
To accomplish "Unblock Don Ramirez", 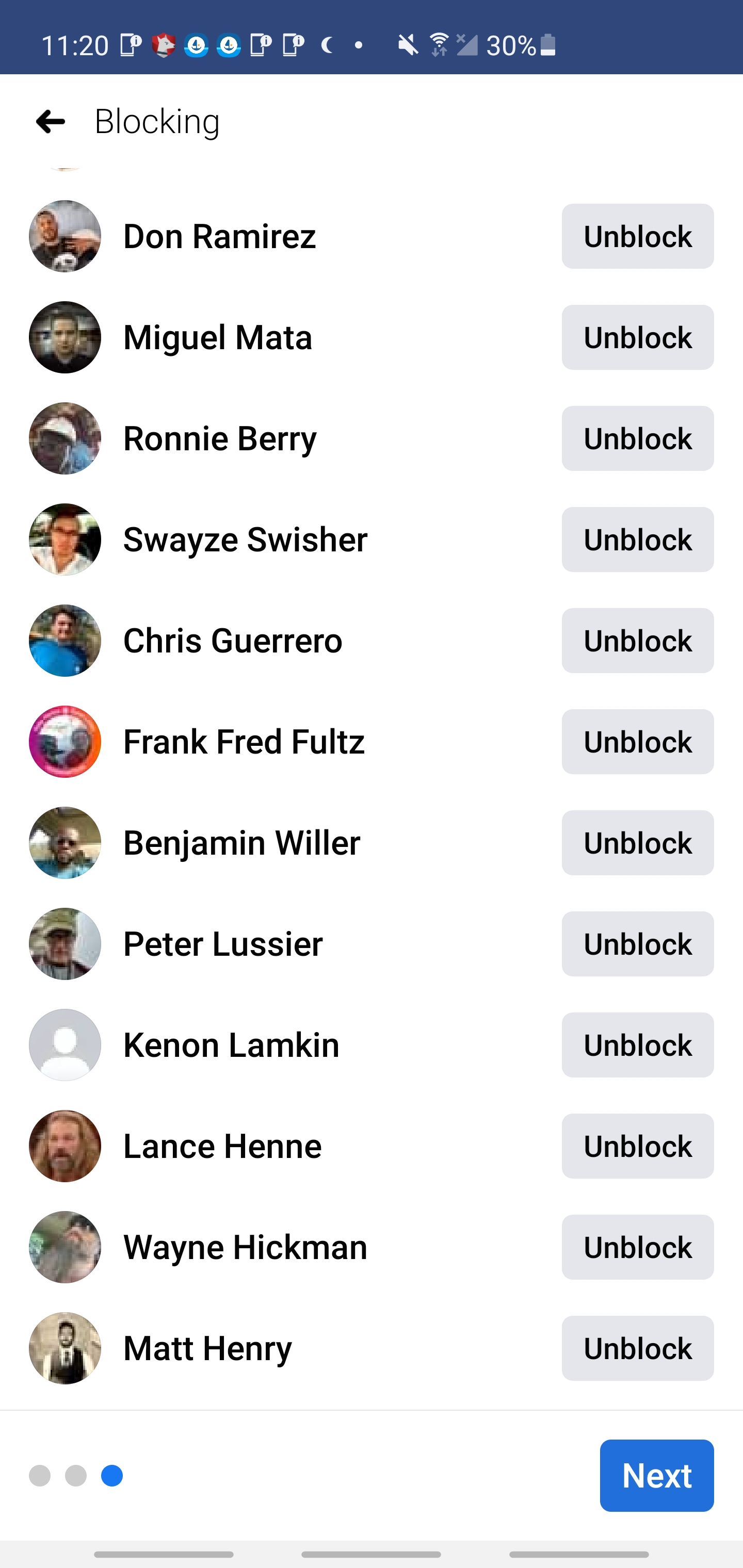I will click(x=637, y=236).
